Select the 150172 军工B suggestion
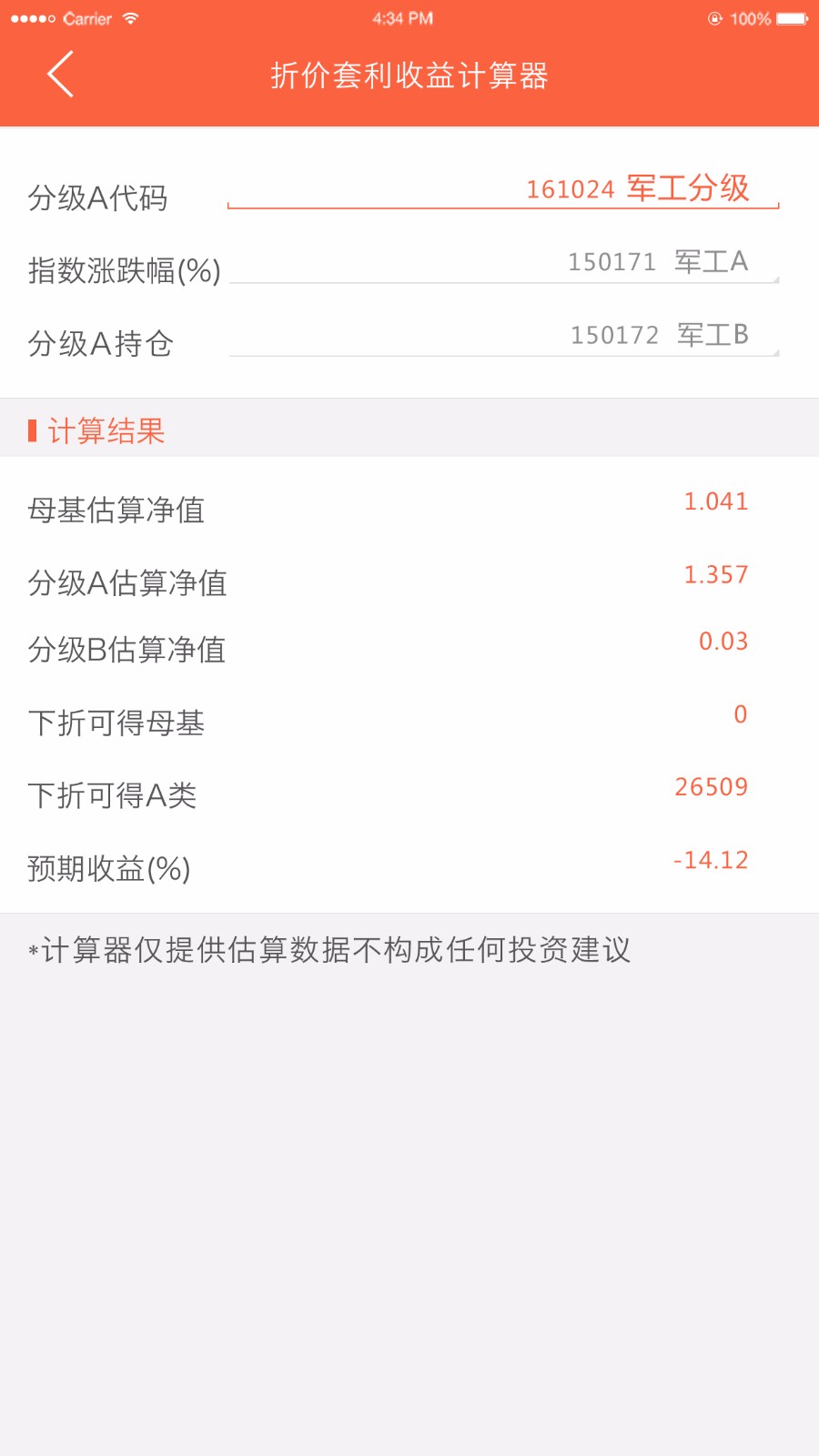The image size is (819, 1456). click(x=504, y=335)
